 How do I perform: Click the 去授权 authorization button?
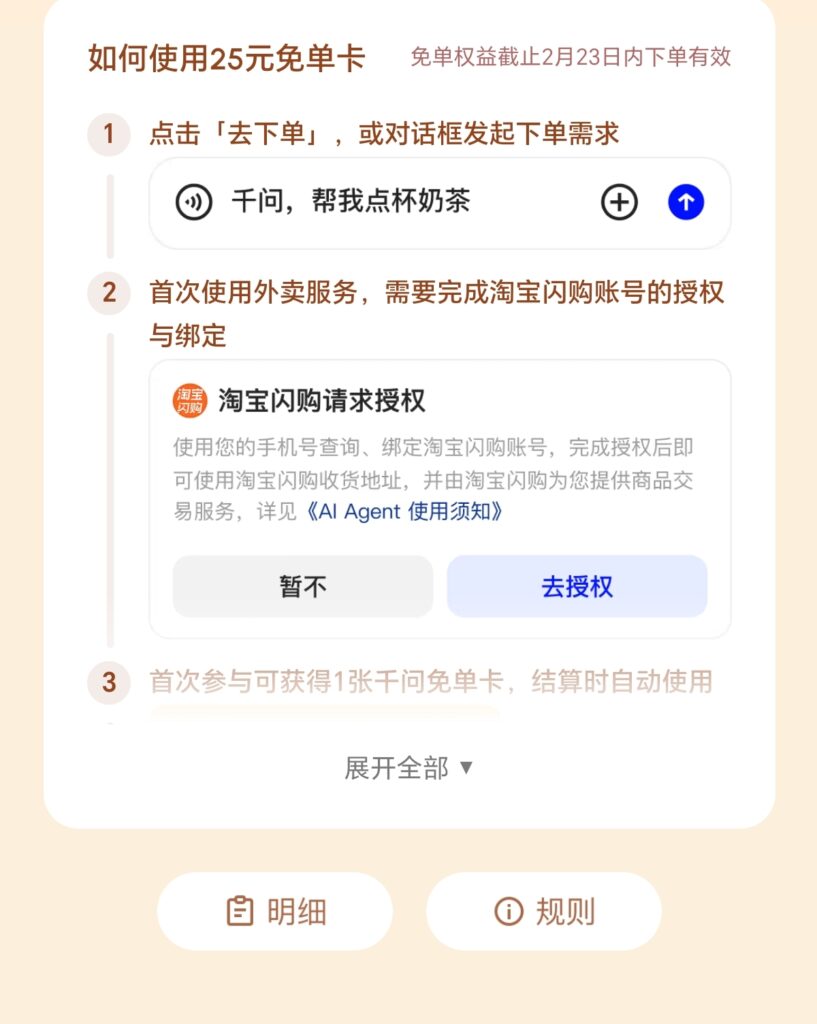[x=576, y=586]
